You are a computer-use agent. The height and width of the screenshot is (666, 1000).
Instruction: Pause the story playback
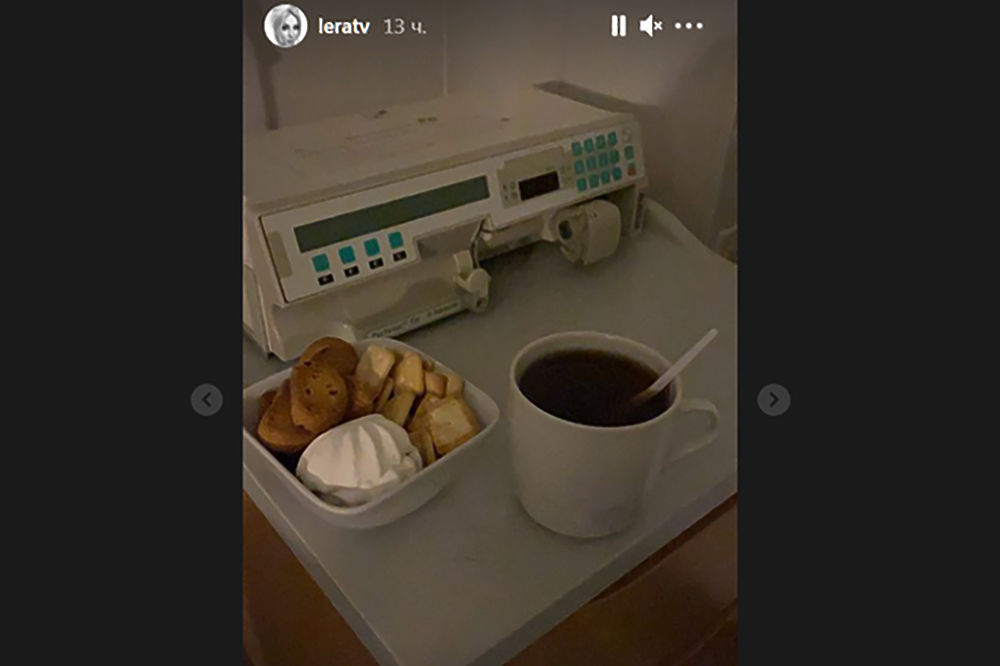coord(618,26)
